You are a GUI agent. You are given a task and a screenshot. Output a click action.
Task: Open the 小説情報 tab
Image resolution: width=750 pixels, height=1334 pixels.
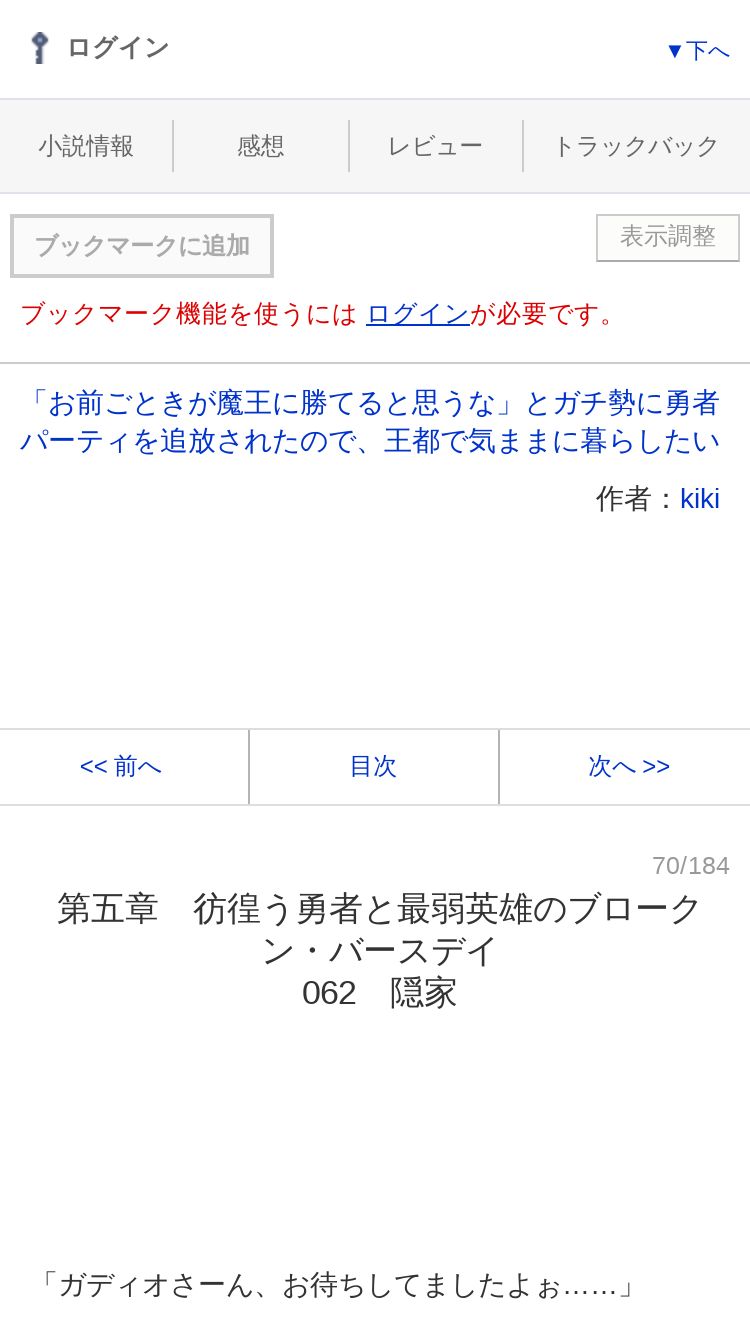point(86,146)
